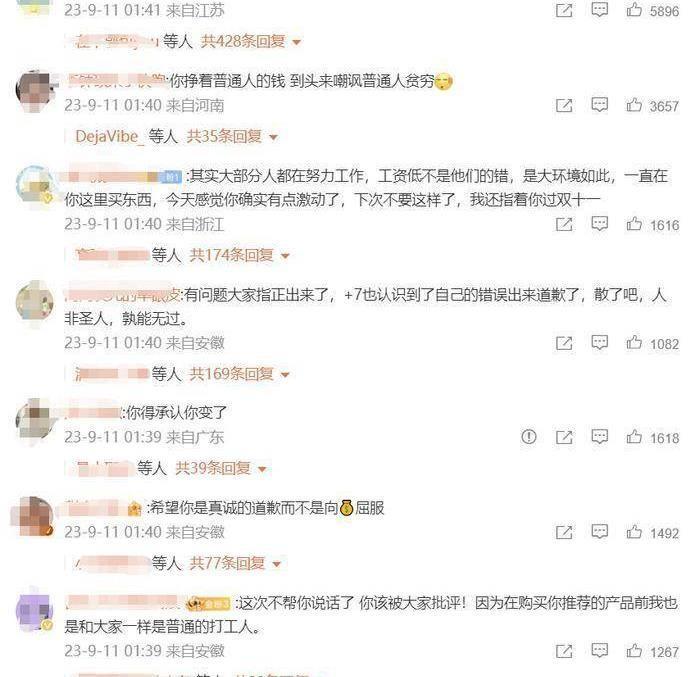
Task: Like the comment with 1267 likes
Action: pos(634,651)
